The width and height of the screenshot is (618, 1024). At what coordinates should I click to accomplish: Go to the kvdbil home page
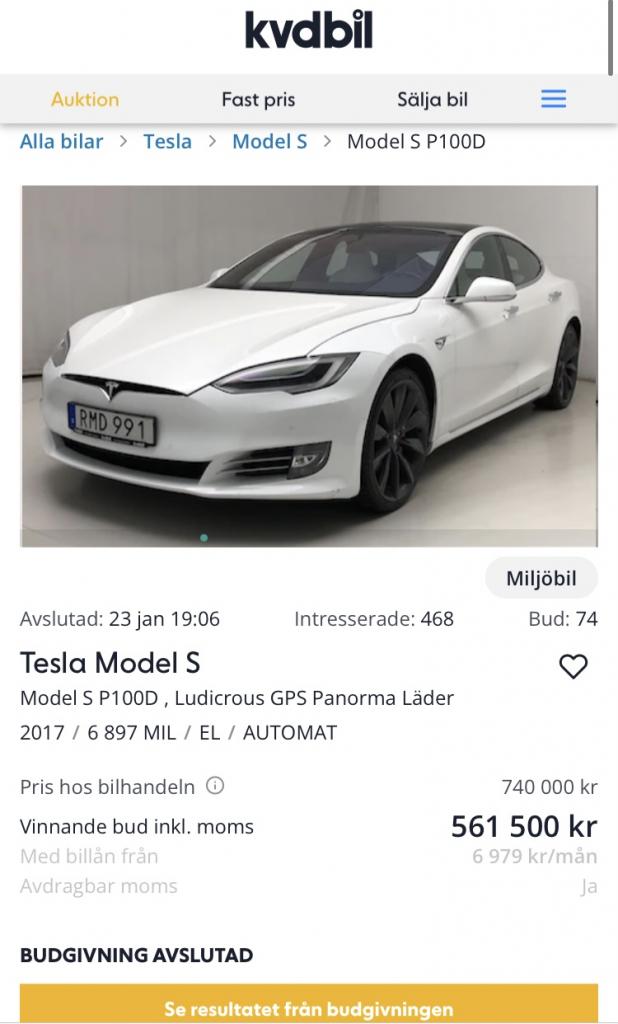tap(308, 32)
